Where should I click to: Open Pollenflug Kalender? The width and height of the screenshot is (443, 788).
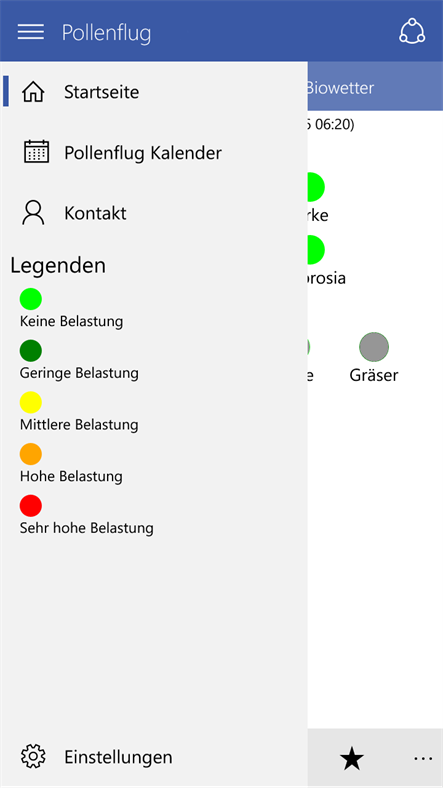[x=154, y=152]
